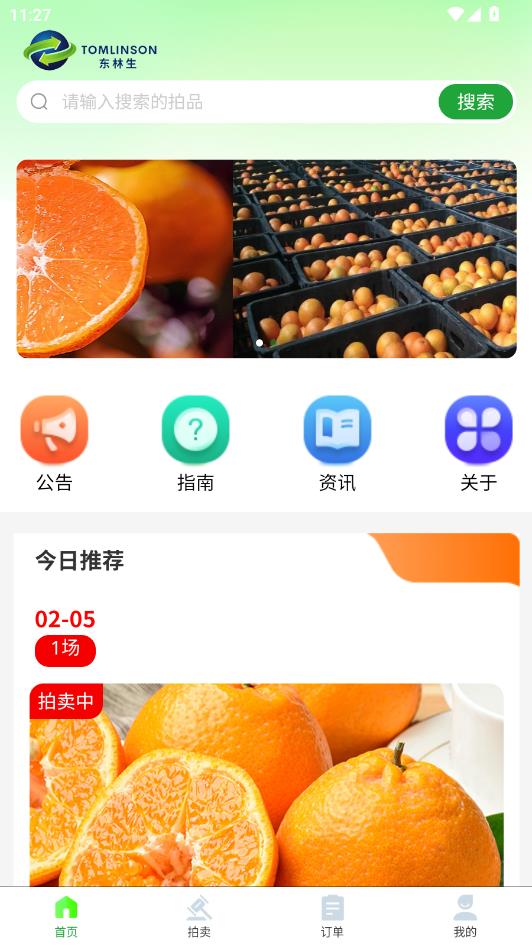Switch to the 订单 orders tab
The image size is (532, 946).
(332, 916)
